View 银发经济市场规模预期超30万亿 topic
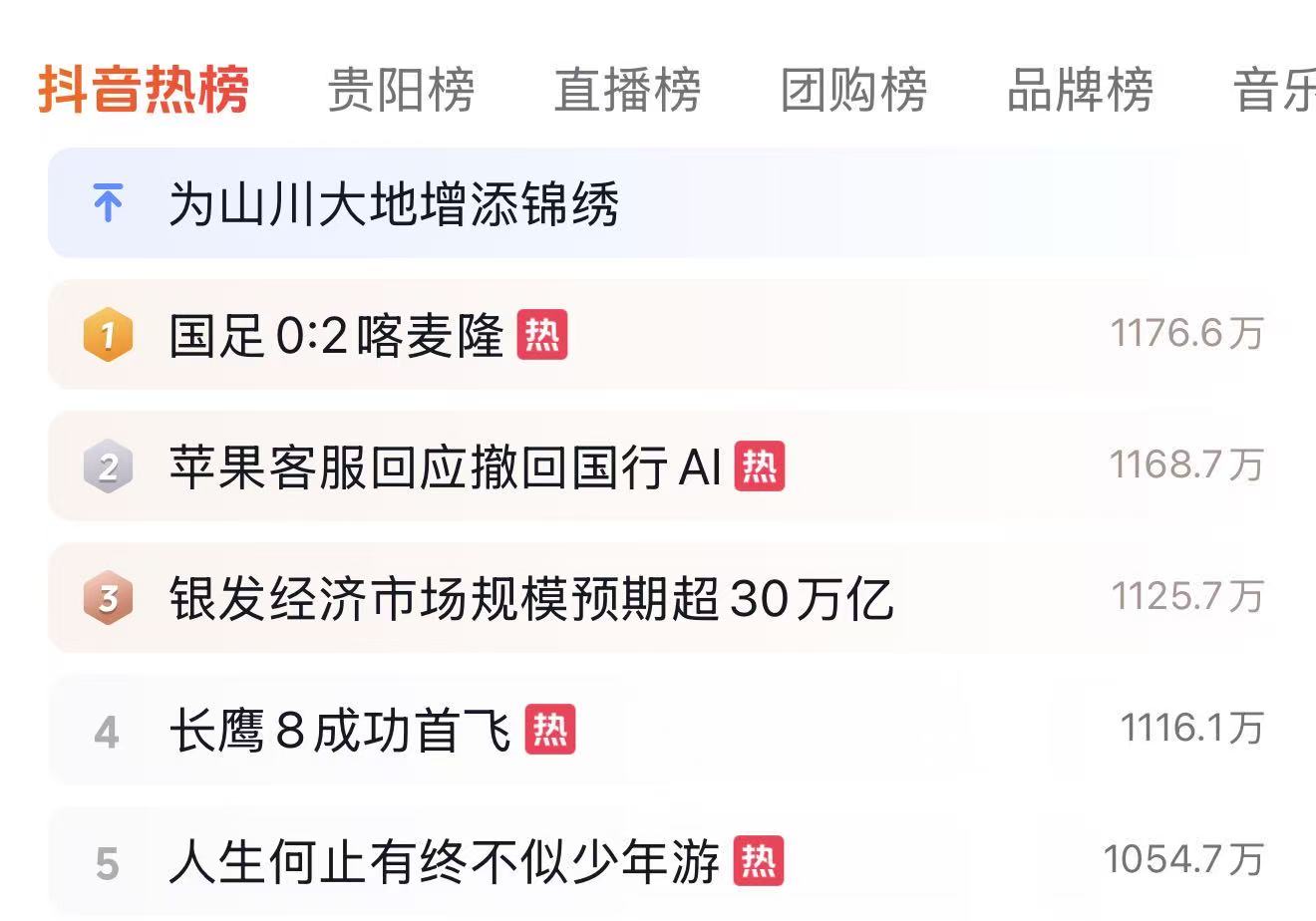Viewport: 1316px width, 921px height. (x=530, y=599)
